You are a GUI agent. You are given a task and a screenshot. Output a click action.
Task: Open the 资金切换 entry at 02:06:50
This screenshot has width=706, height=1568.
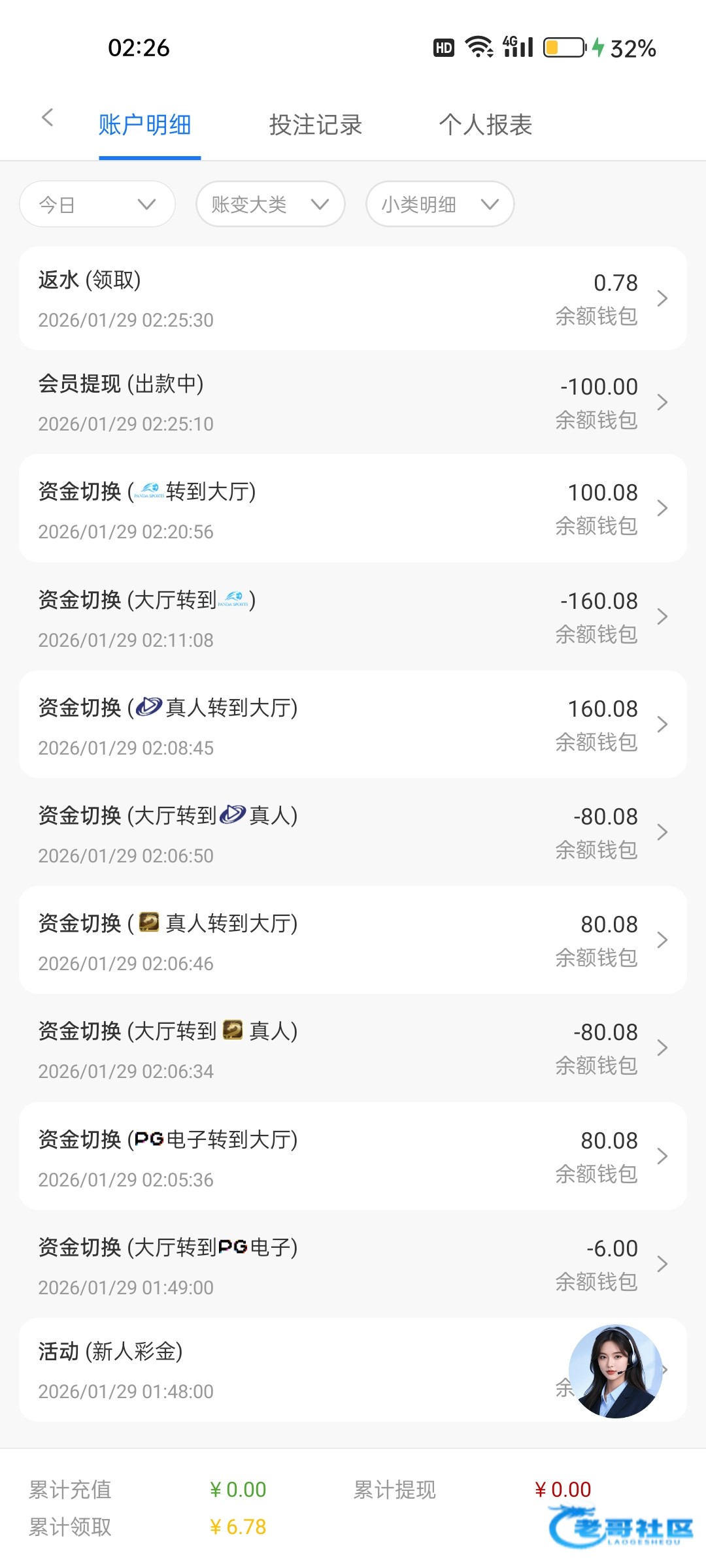353,832
